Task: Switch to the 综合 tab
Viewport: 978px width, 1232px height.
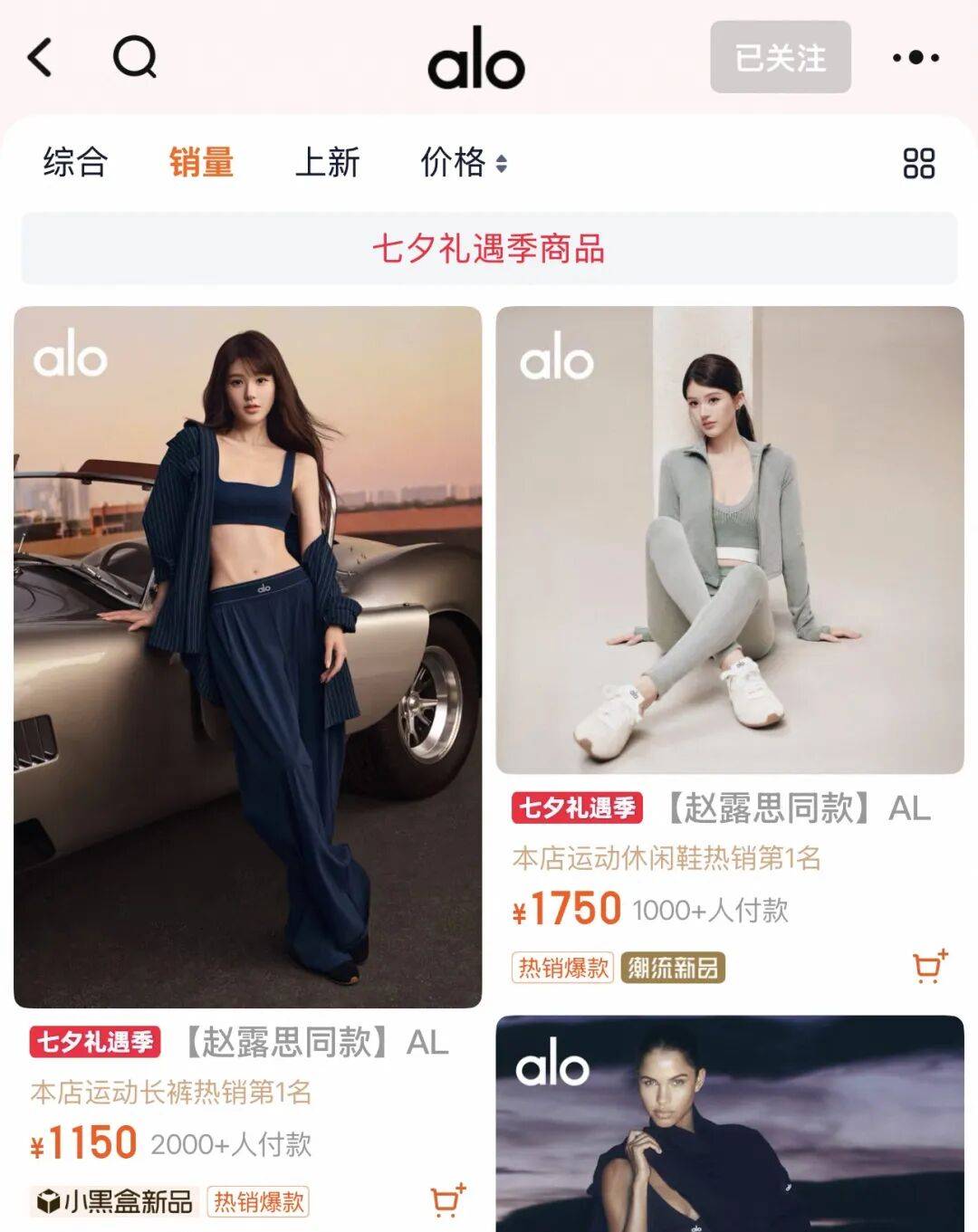Action: (75, 163)
